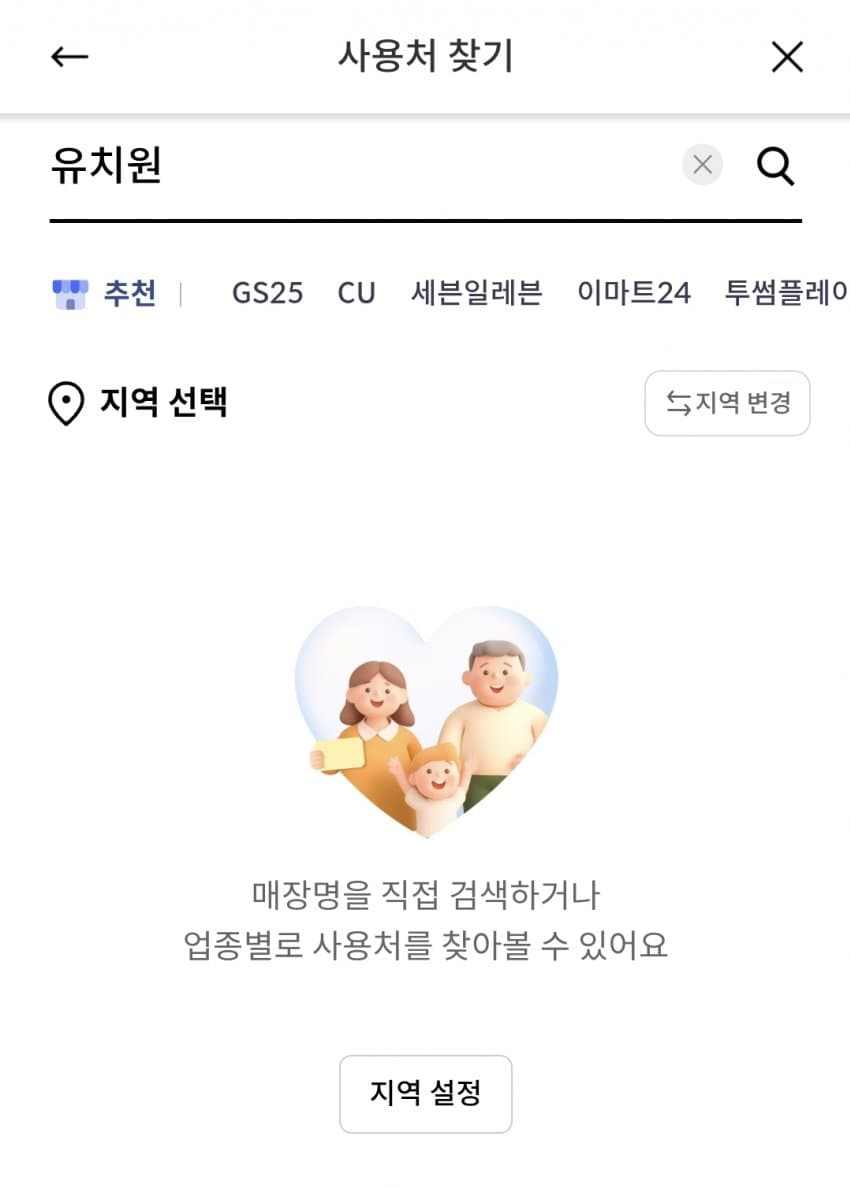The image size is (850, 1188).
Task: Close the 사용처 찾기 screen
Action: 787,57
